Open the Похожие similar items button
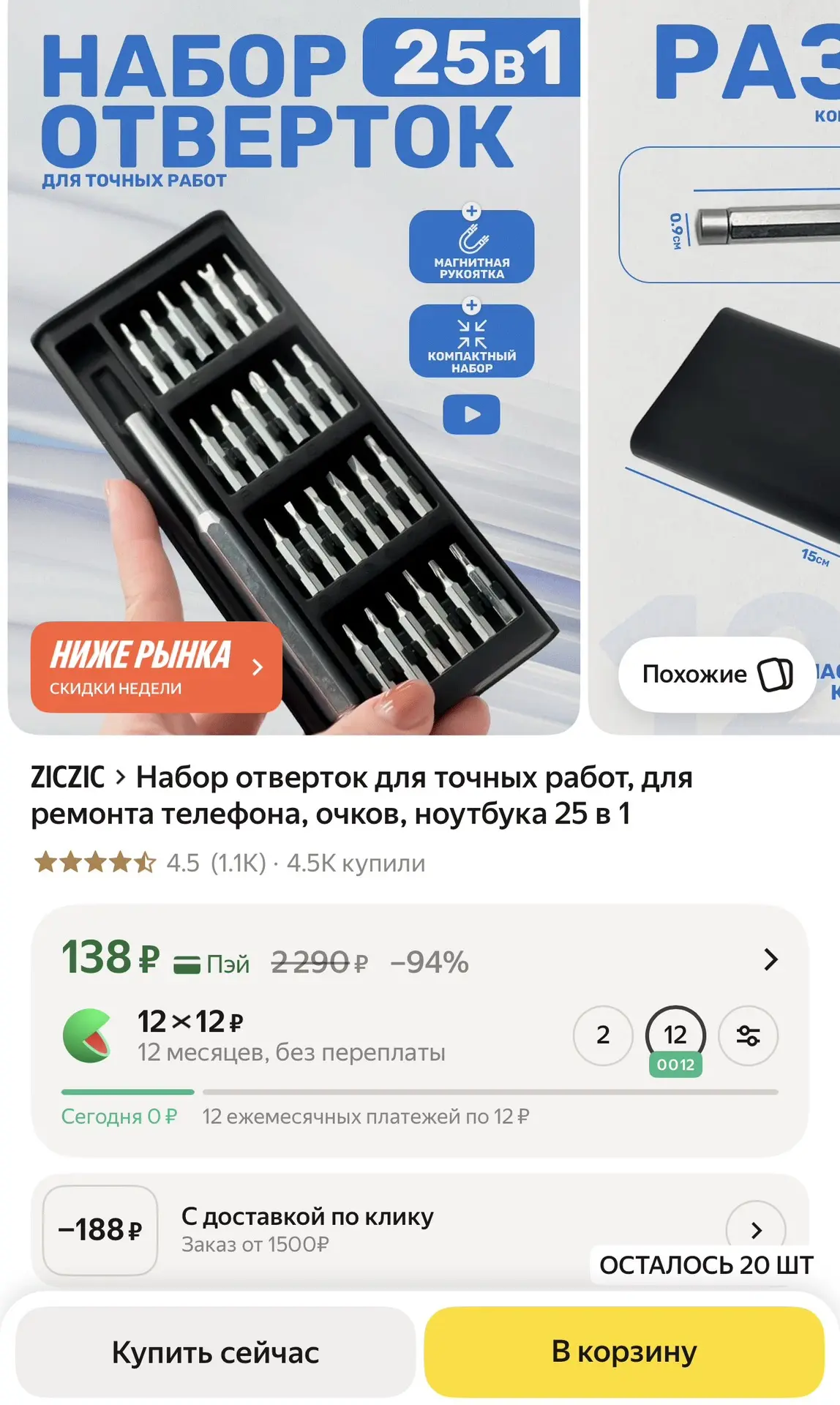The width and height of the screenshot is (840, 1405). coord(716,674)
